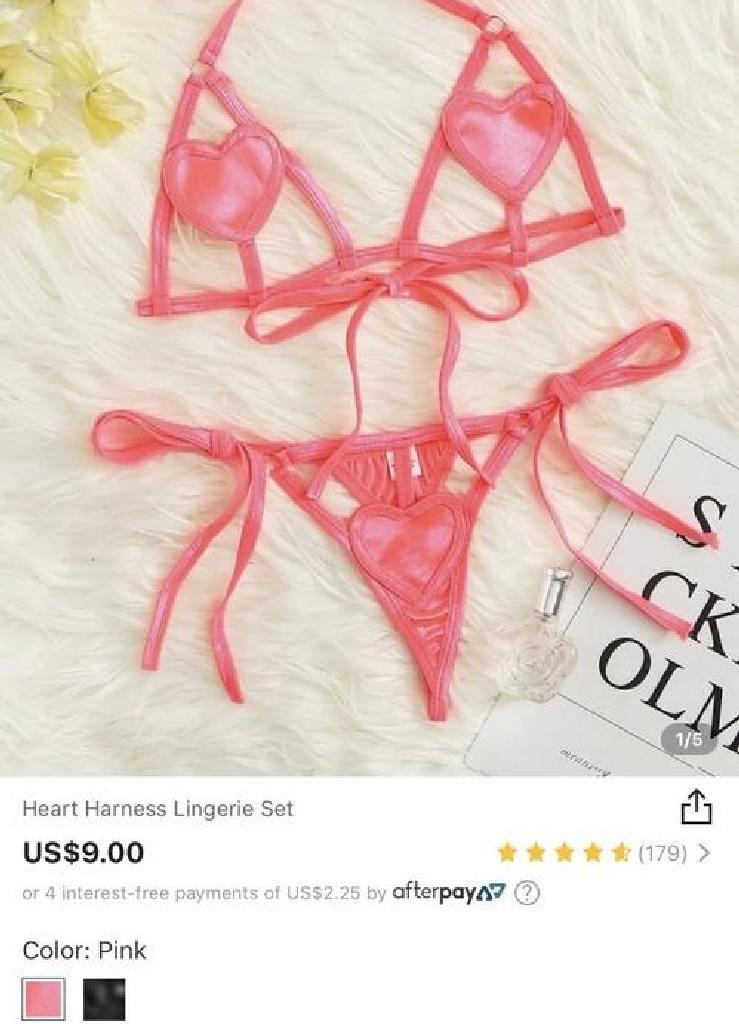Select the black color swatch

104,999
